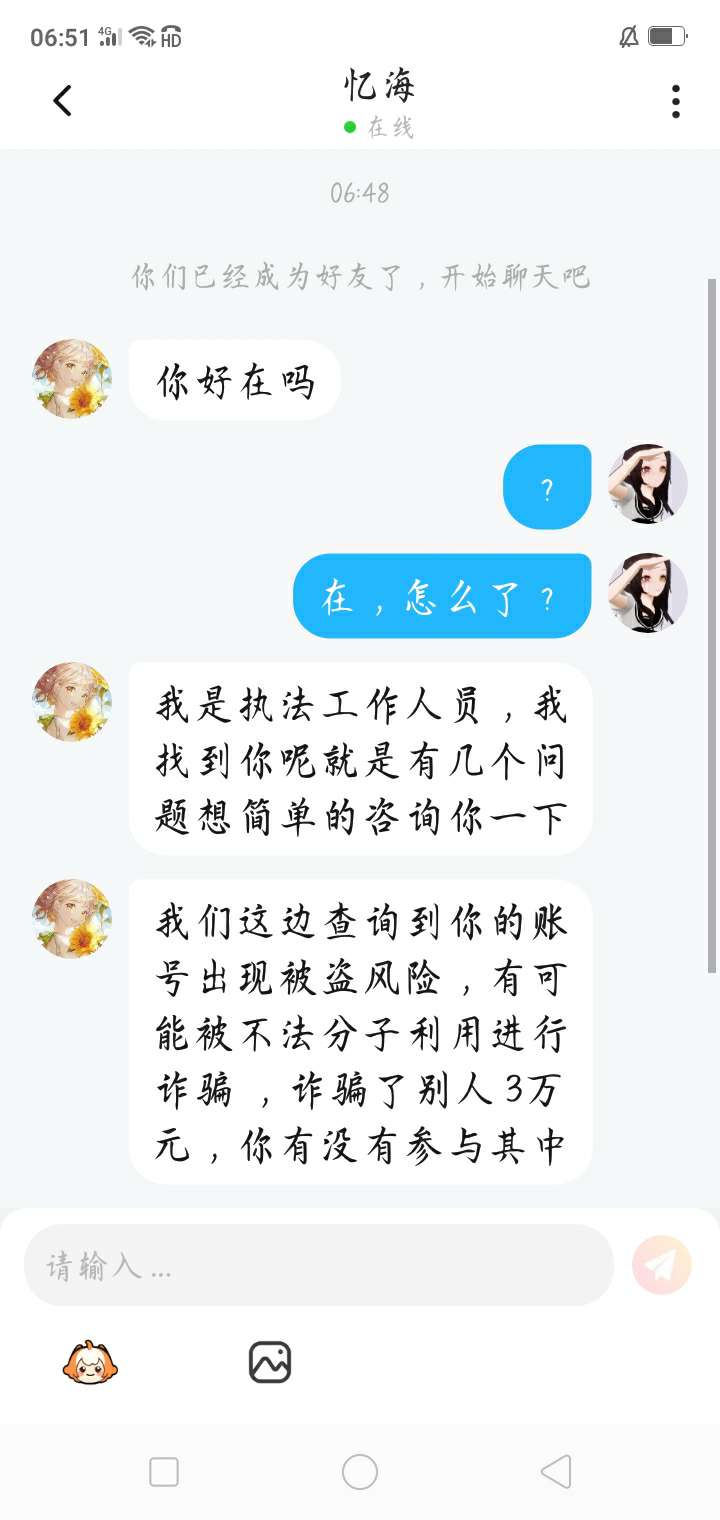Send the message with the paper plane
Viewport: 720px width, 1520px height.
click(662, 1266)
